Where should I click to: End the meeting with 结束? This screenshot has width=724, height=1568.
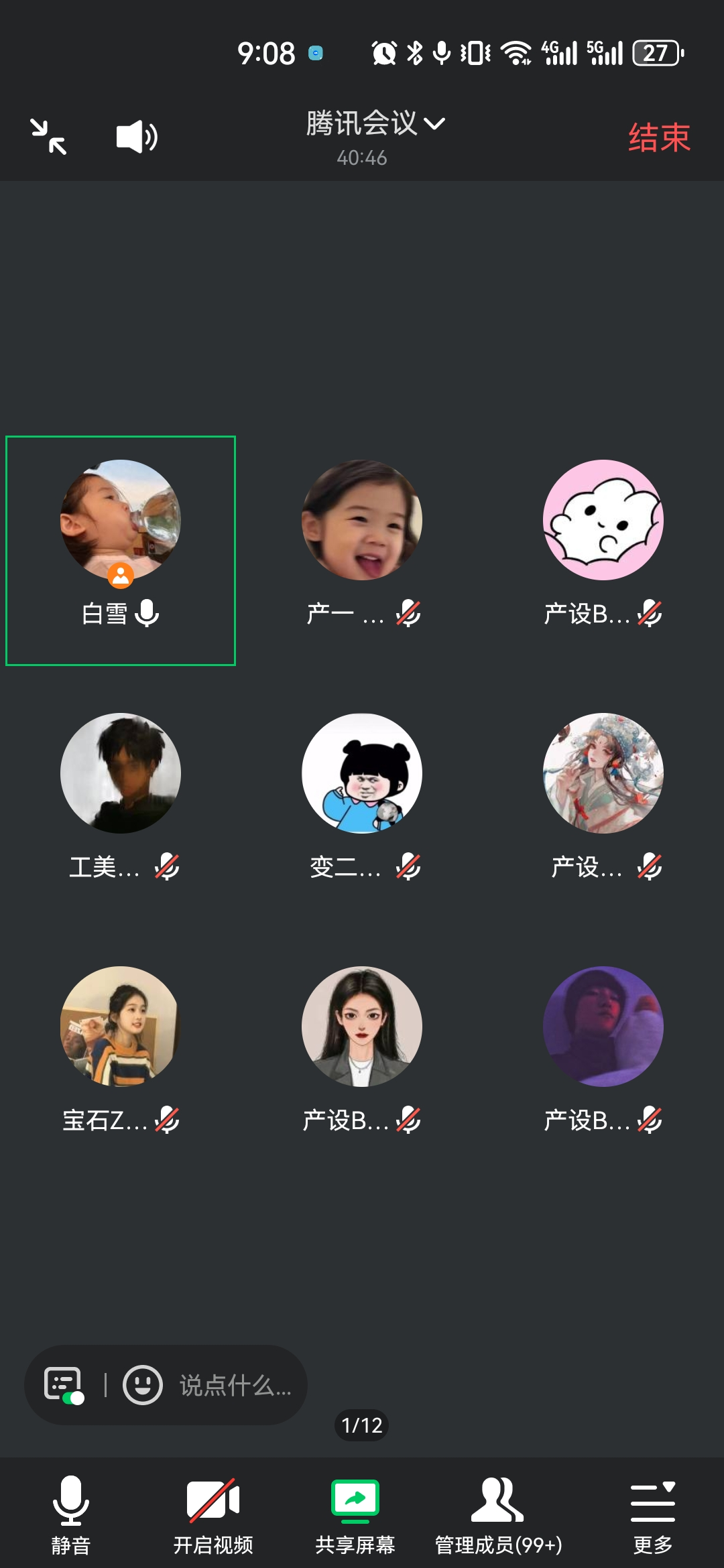click(659, 137)
